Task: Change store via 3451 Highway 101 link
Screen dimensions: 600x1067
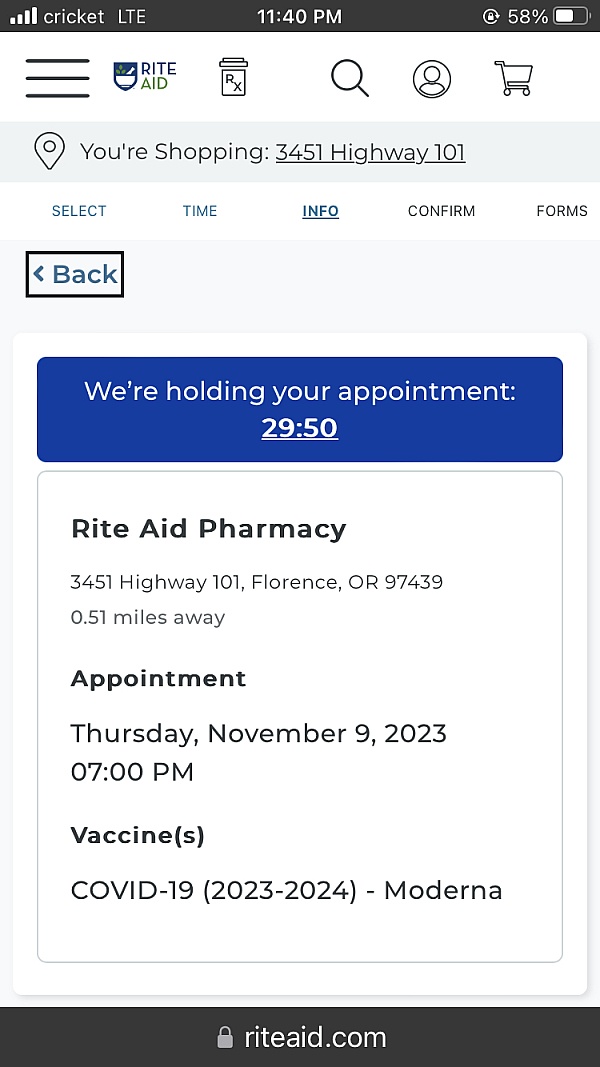Action: (x=370, y=152)
